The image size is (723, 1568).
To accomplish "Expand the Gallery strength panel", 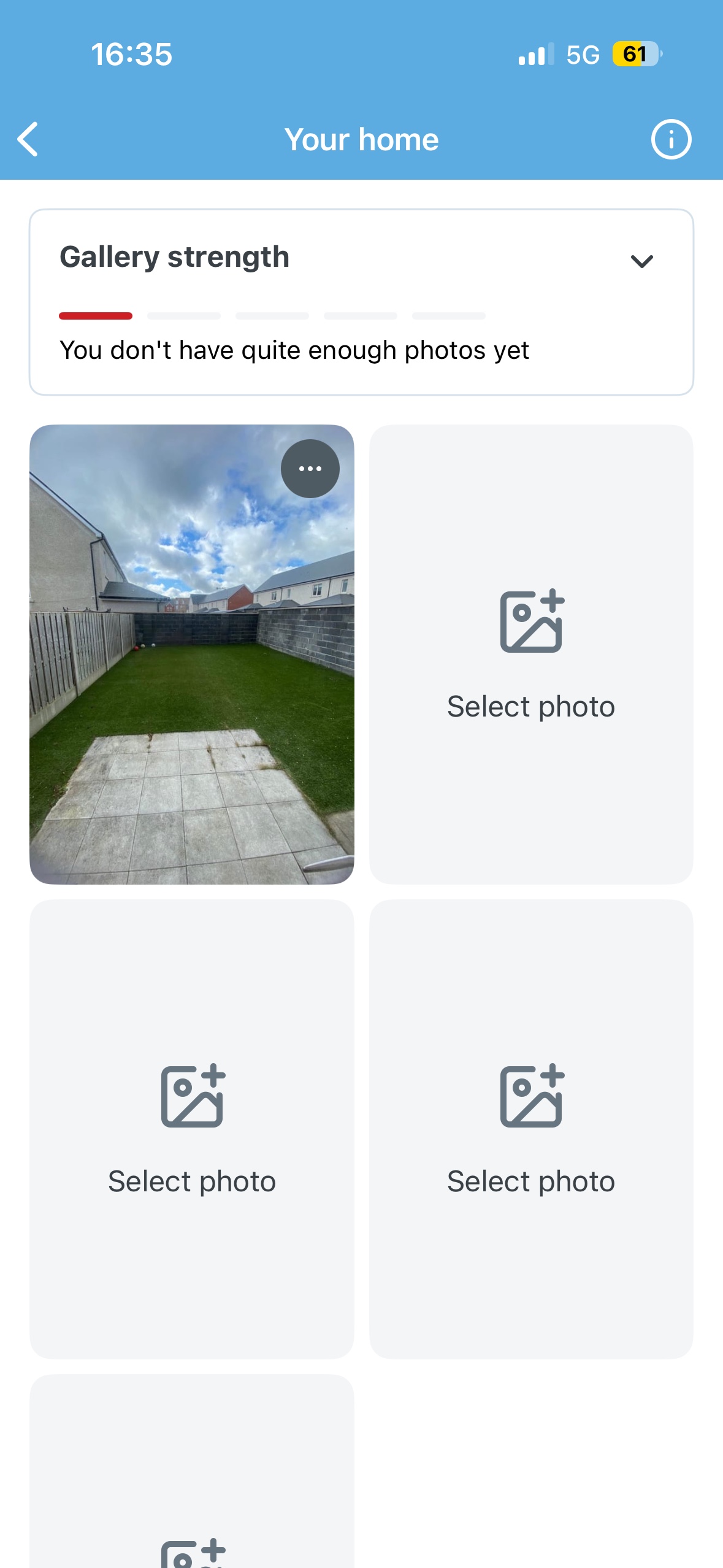I will coord(641,261).
